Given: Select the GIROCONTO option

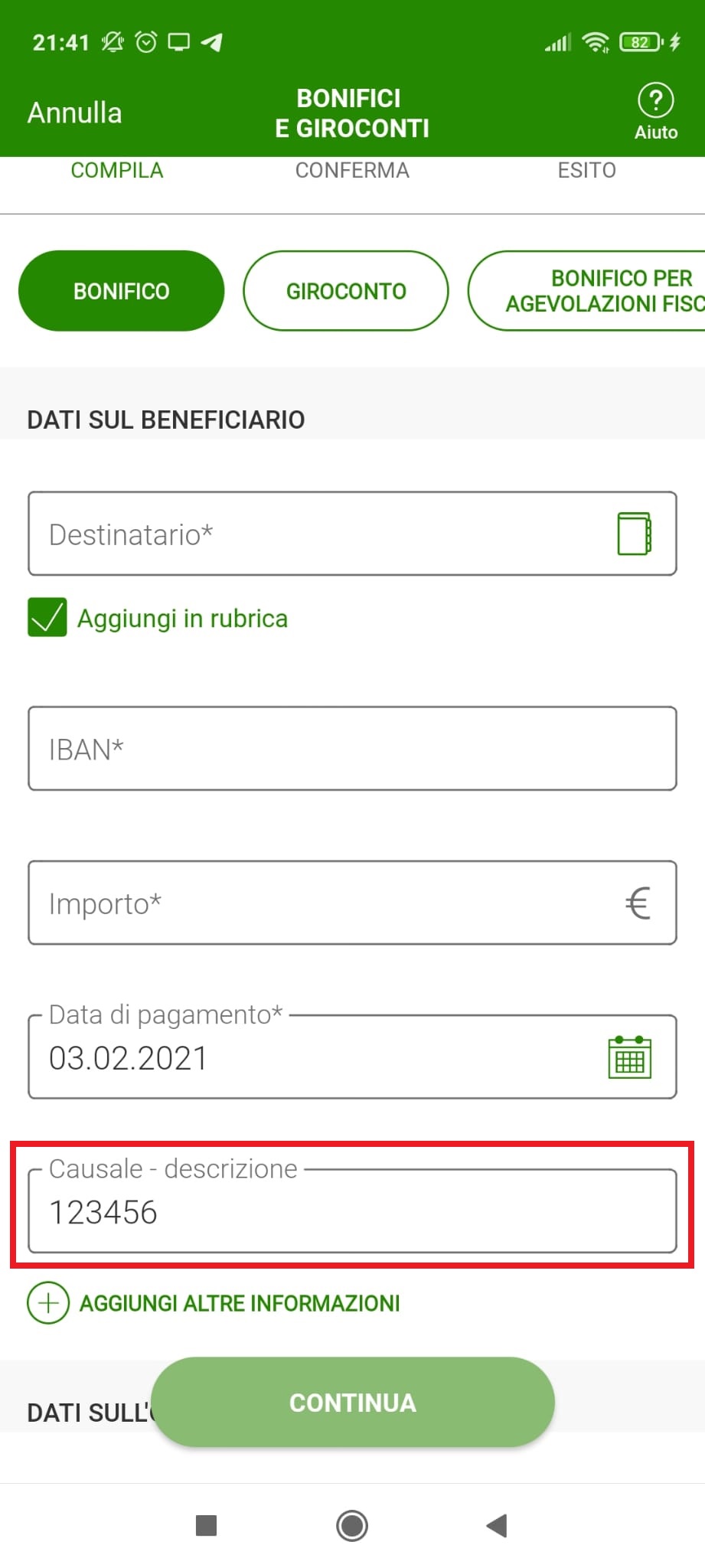Looking at the screenshot, I should click(346, 291).
